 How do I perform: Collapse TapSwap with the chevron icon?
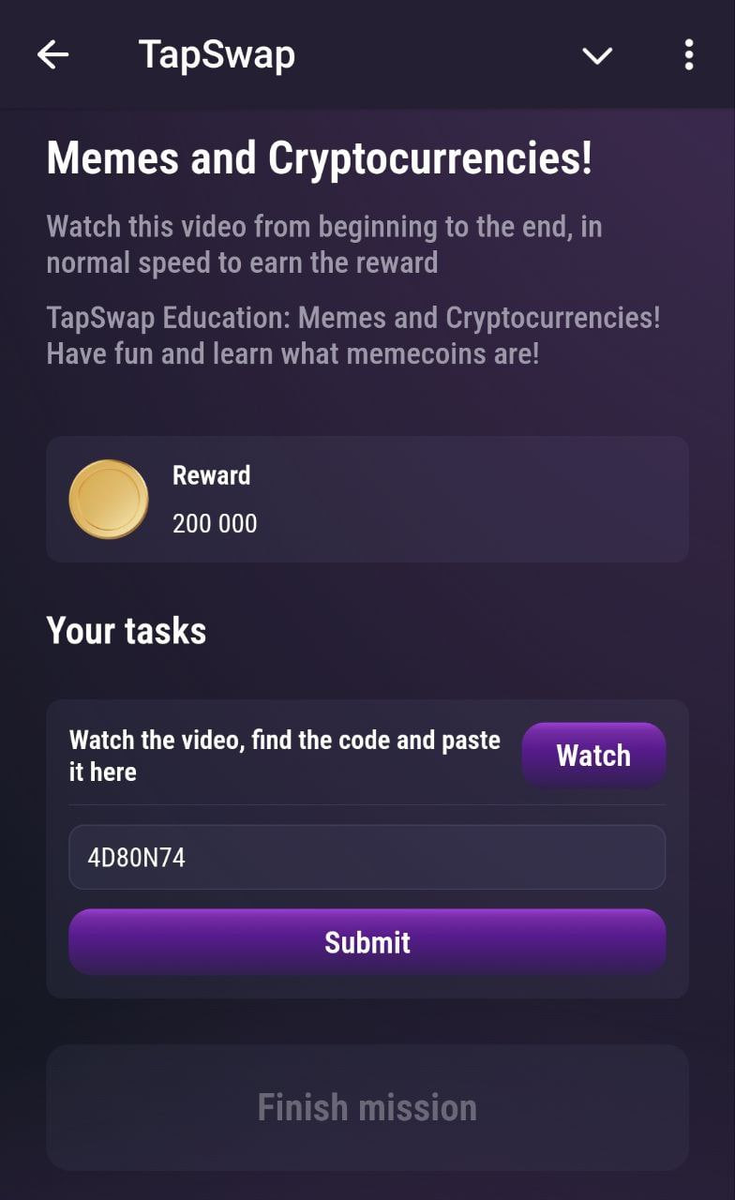(x=597, y=56)
